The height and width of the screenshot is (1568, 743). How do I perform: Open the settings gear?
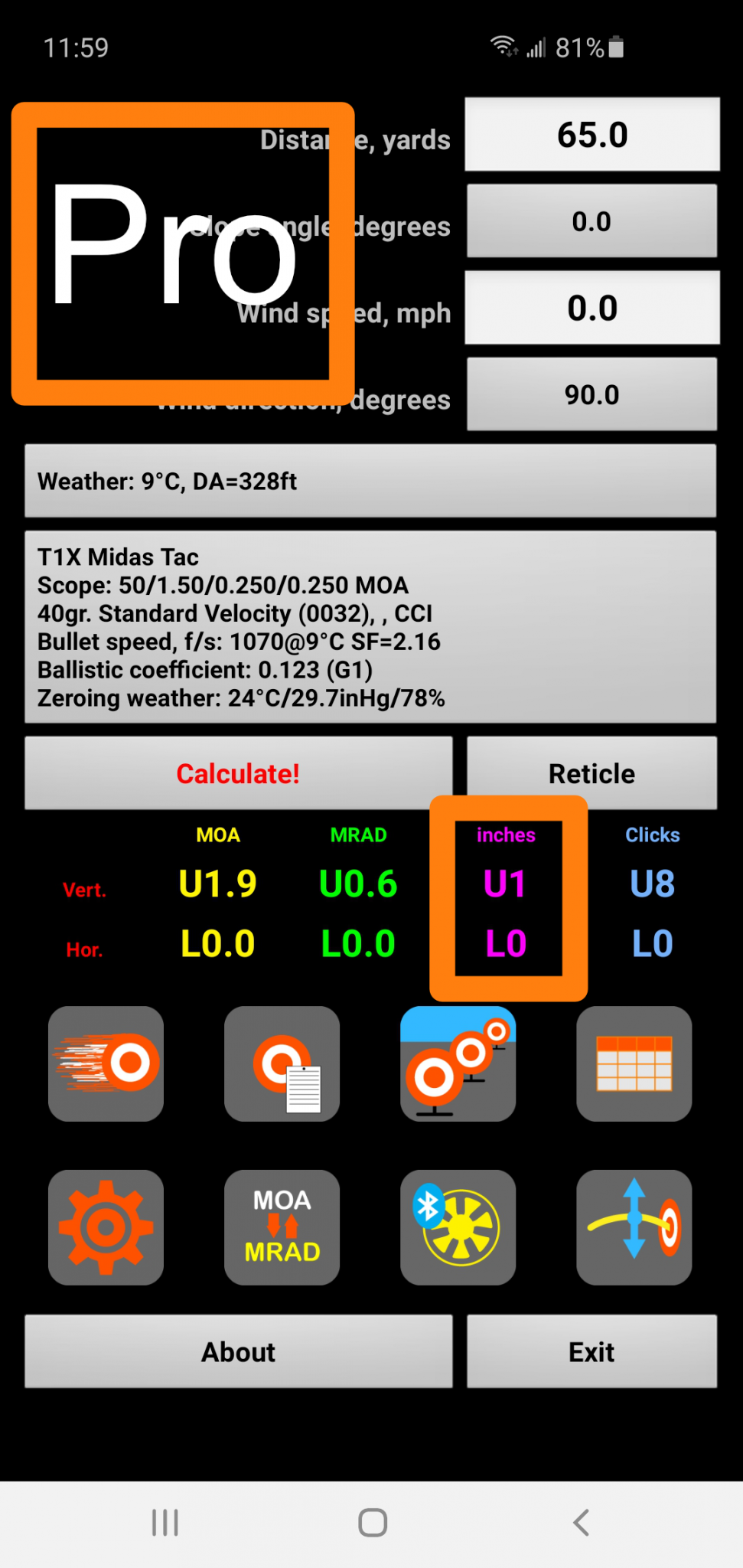[106, 1227]
